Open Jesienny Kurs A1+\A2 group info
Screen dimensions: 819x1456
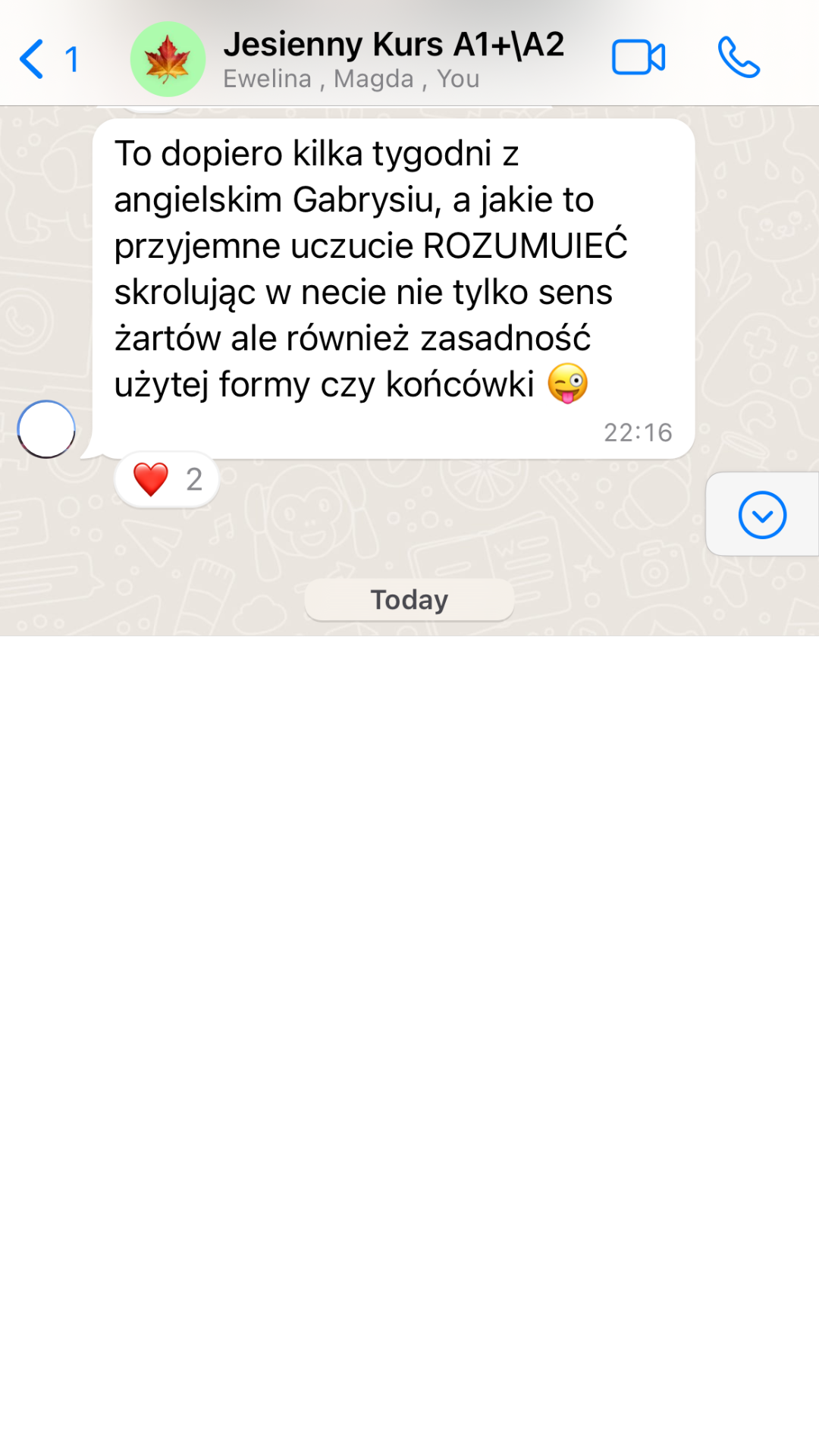tap(393, 59)
